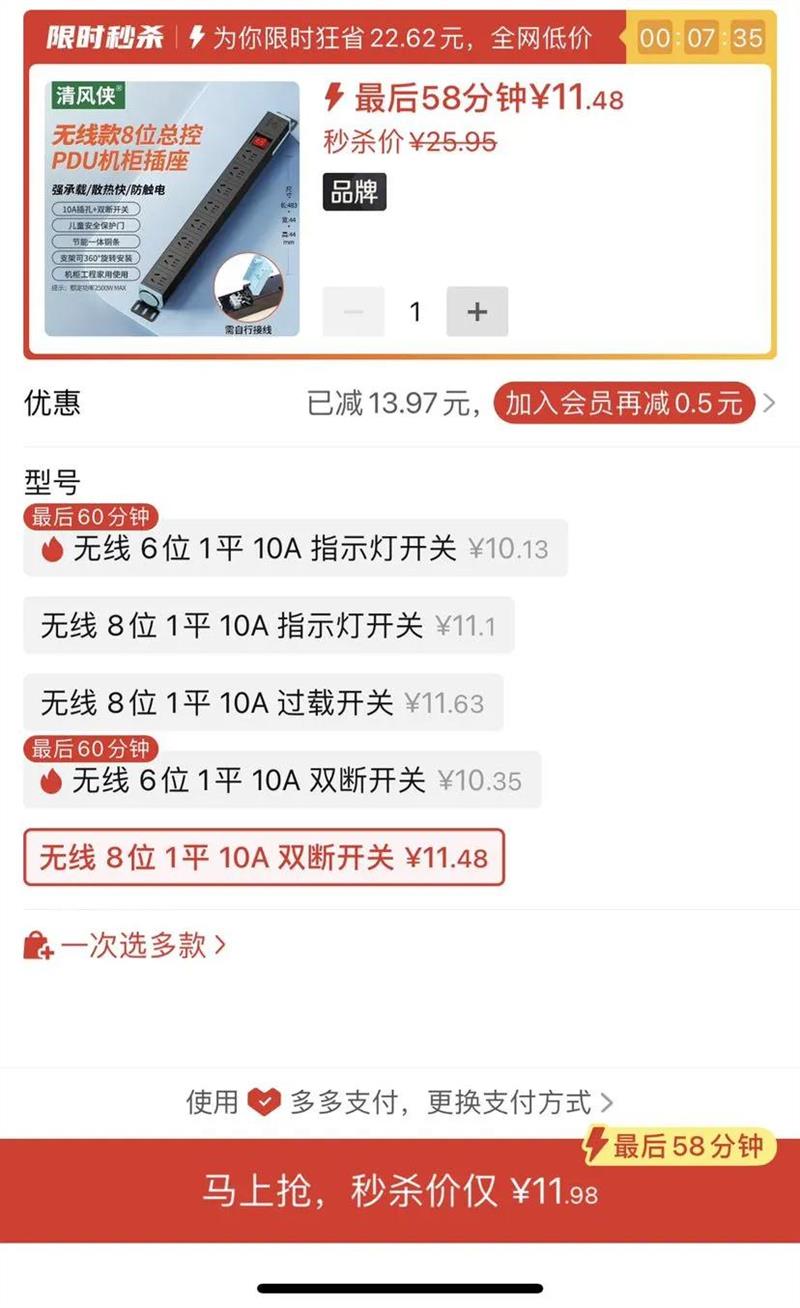The height and width of the screenshot is (1308, 800).
Task: Tap selected 无线 8位 1平 10A 双断开关 model
Action: [264, 857]
